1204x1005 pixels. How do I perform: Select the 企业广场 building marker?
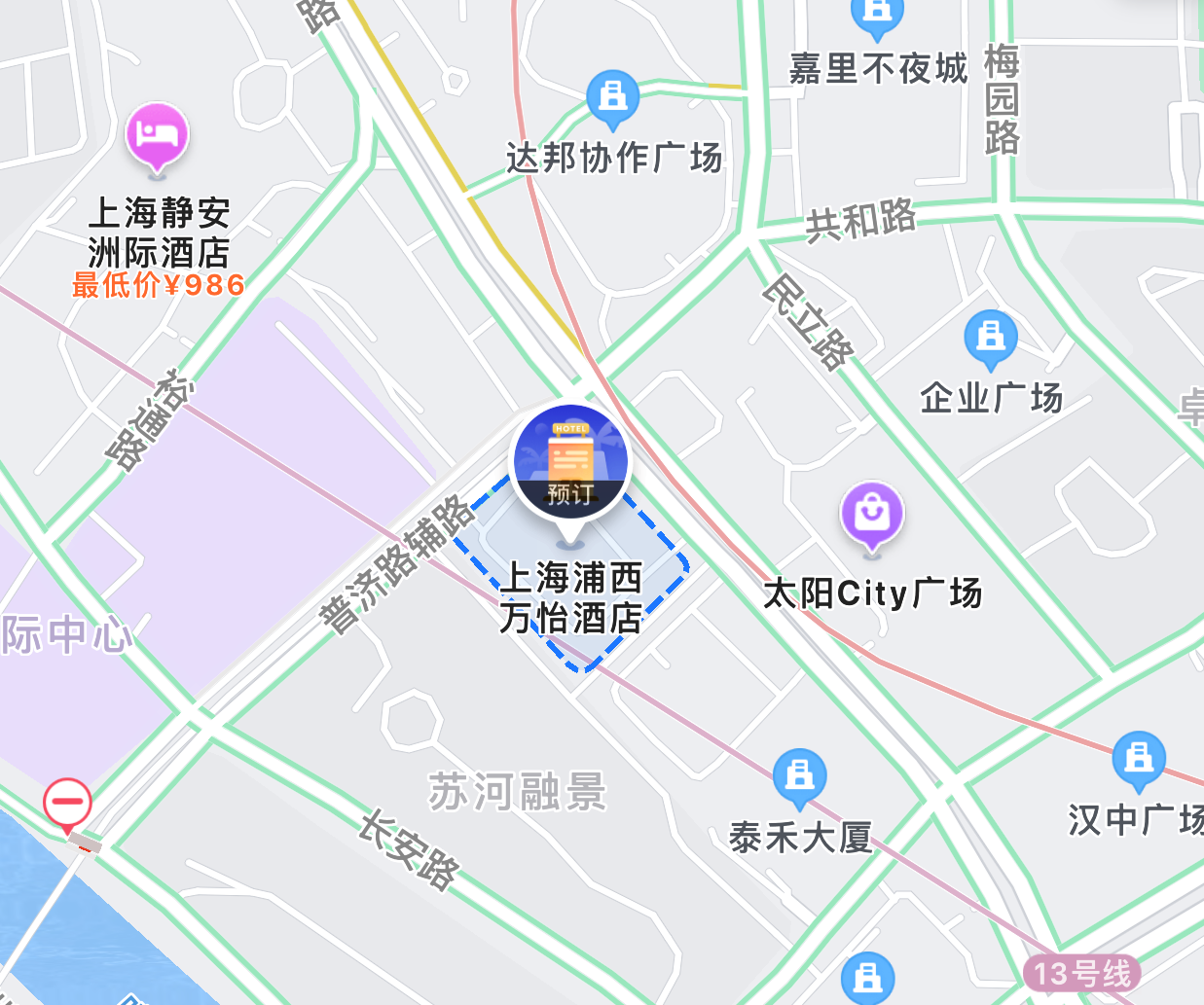[990, 337]
